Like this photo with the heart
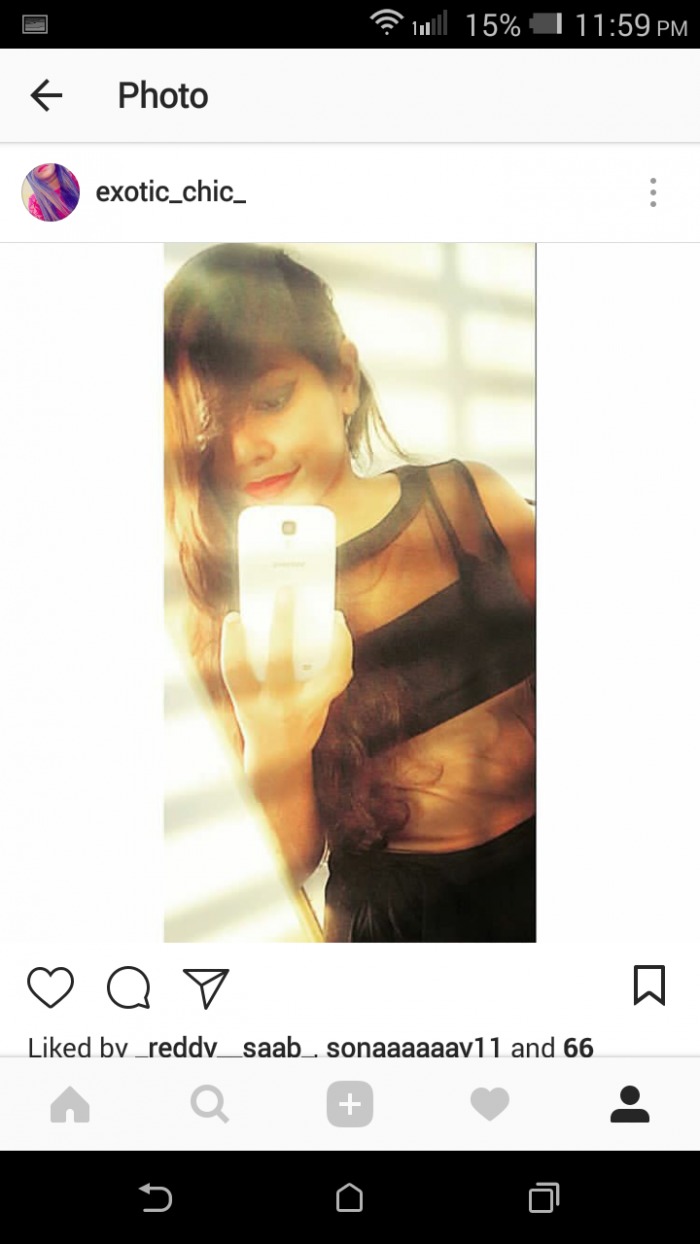The width and height of the screenshot is (700, 1244). click(50, 988)
